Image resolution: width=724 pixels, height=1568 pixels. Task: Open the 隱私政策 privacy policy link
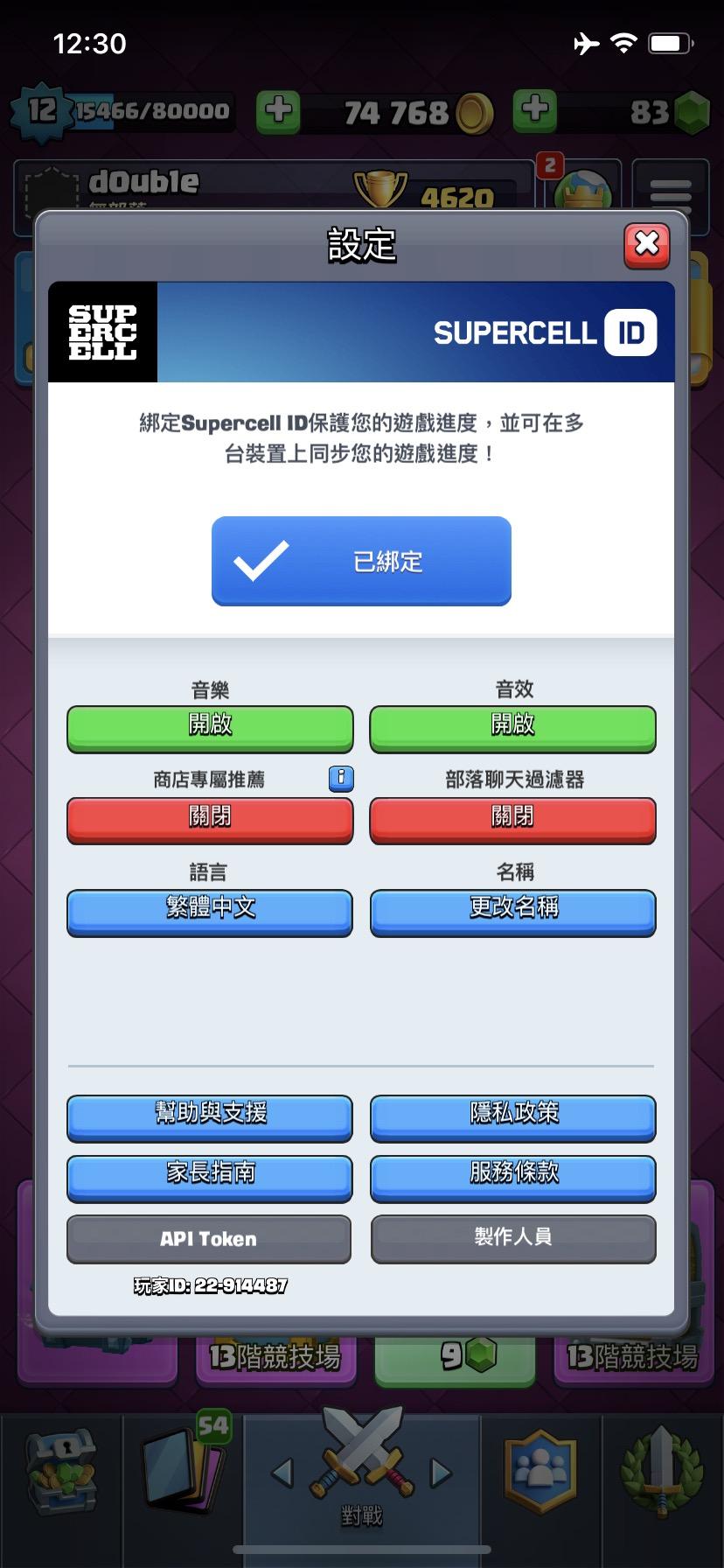[512, 1117]
